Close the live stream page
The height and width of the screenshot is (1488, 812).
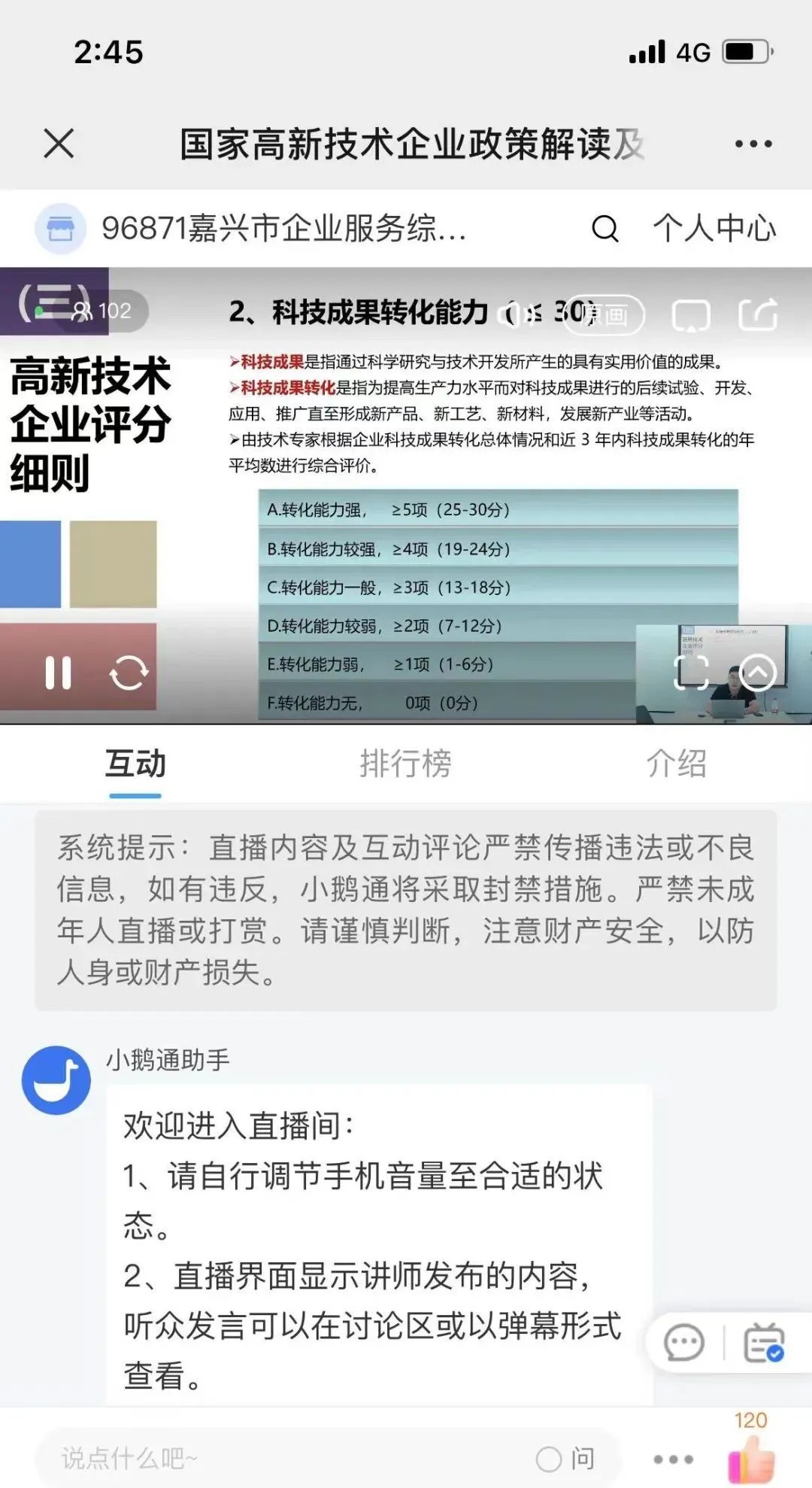(x=59, y=143)
